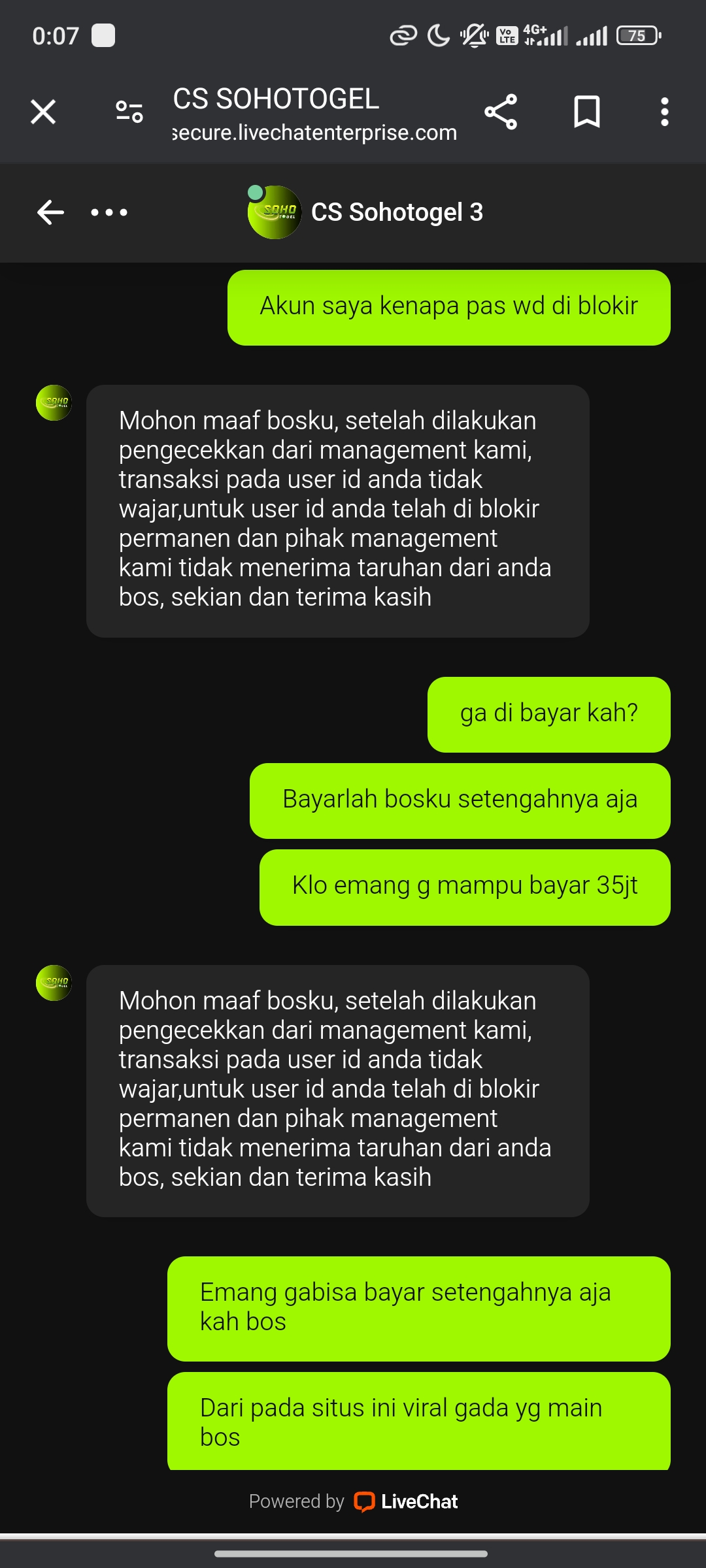Open the chat options three-dot menu

109,212
